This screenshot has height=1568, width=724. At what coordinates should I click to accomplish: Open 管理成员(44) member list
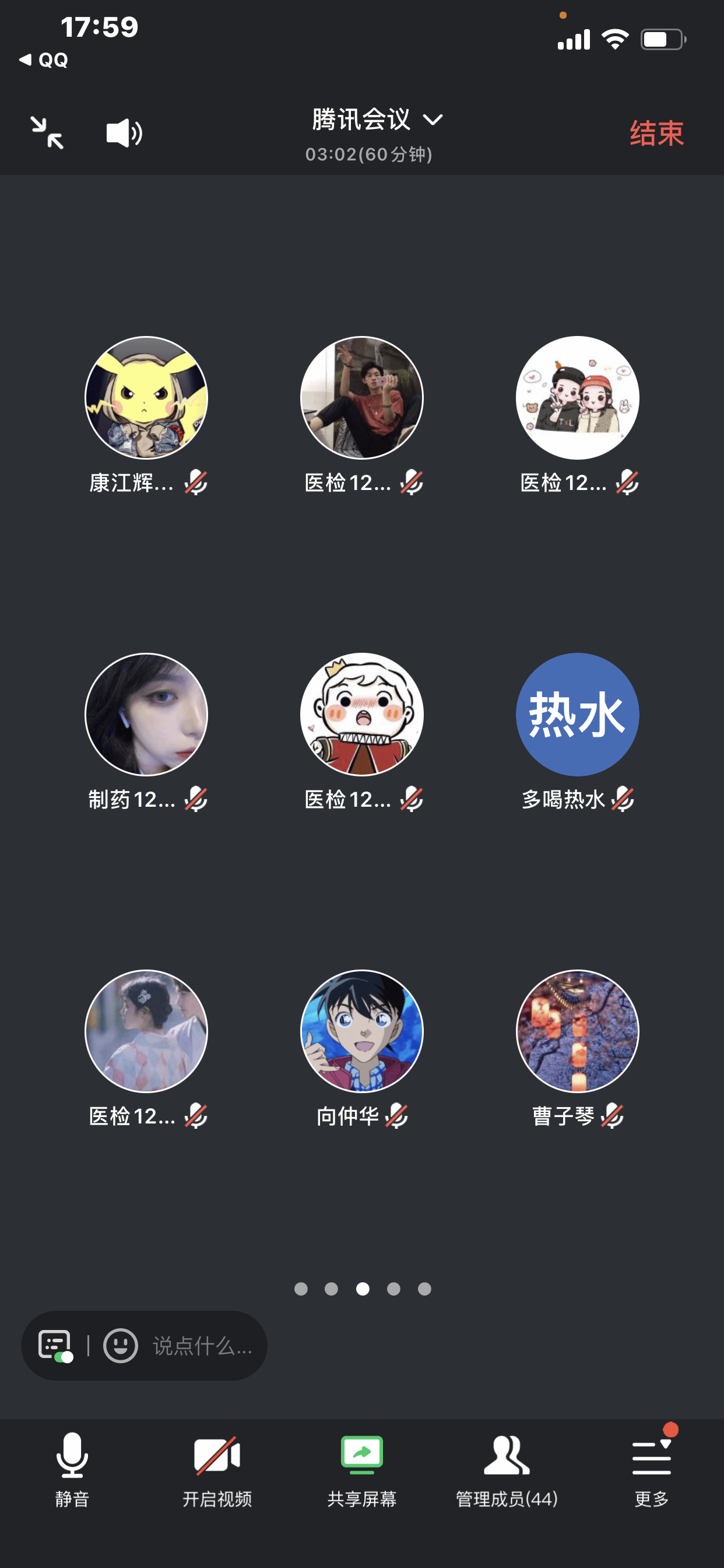coord(507,1468)
